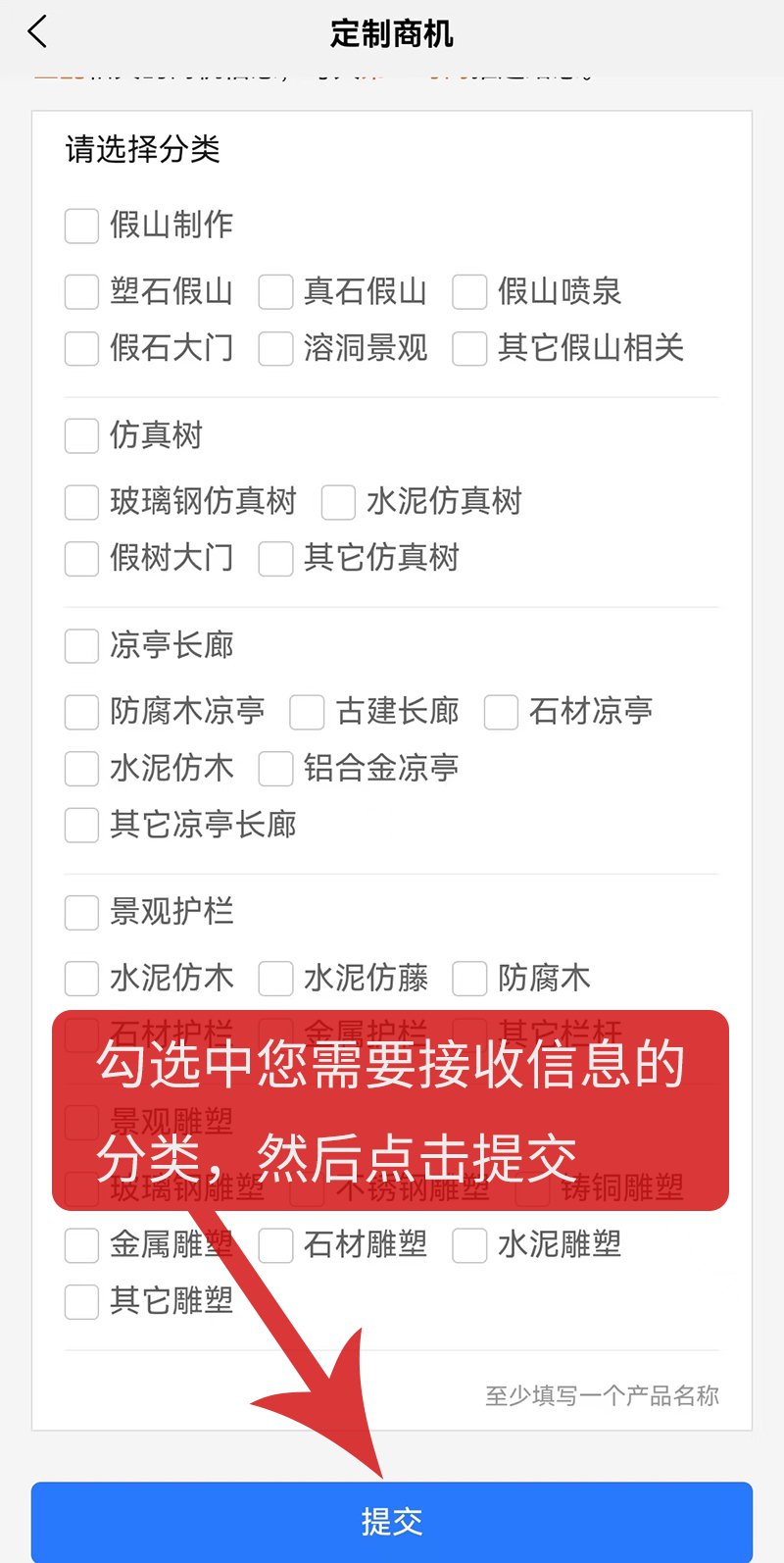This screenshot has width=784, height=1563.
Task: Tick the 真石假山 option
Action: coord(275,292)
